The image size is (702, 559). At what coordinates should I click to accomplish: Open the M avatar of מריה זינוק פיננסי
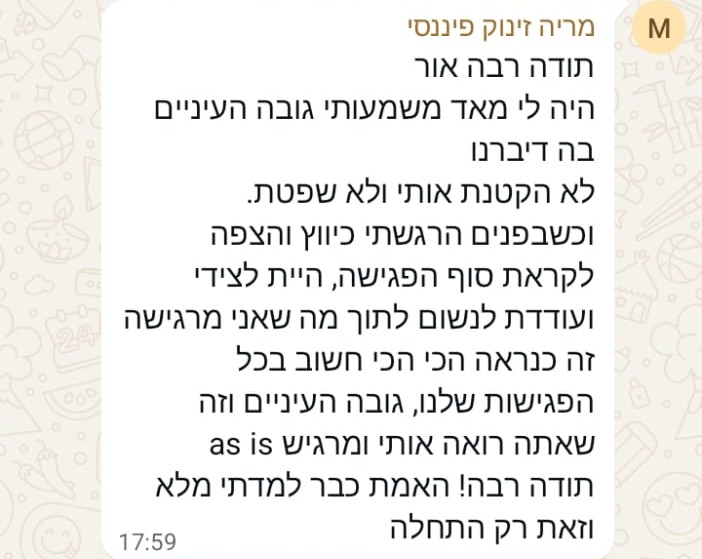point(660,29)
